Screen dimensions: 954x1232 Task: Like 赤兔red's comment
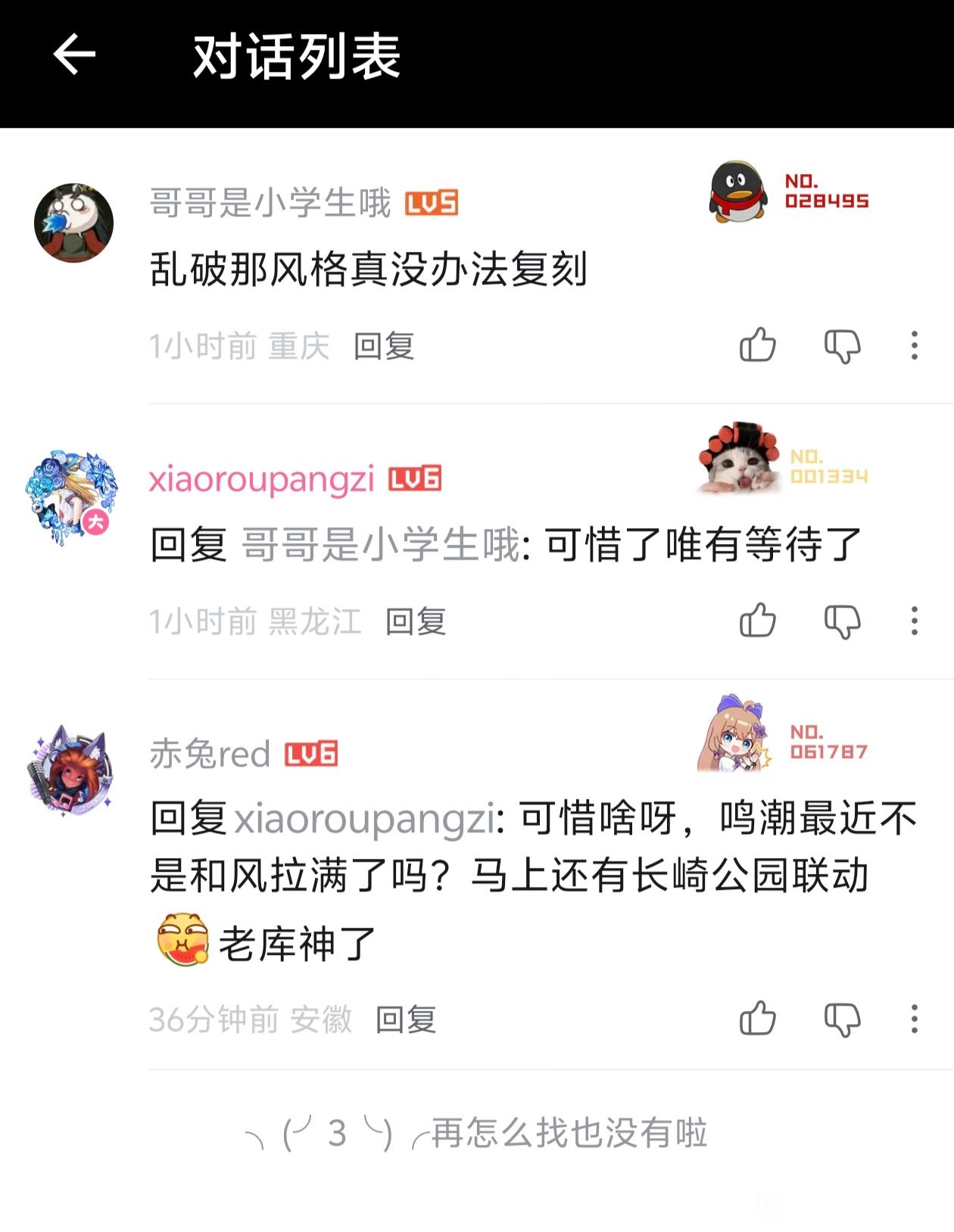point(758,1019)
